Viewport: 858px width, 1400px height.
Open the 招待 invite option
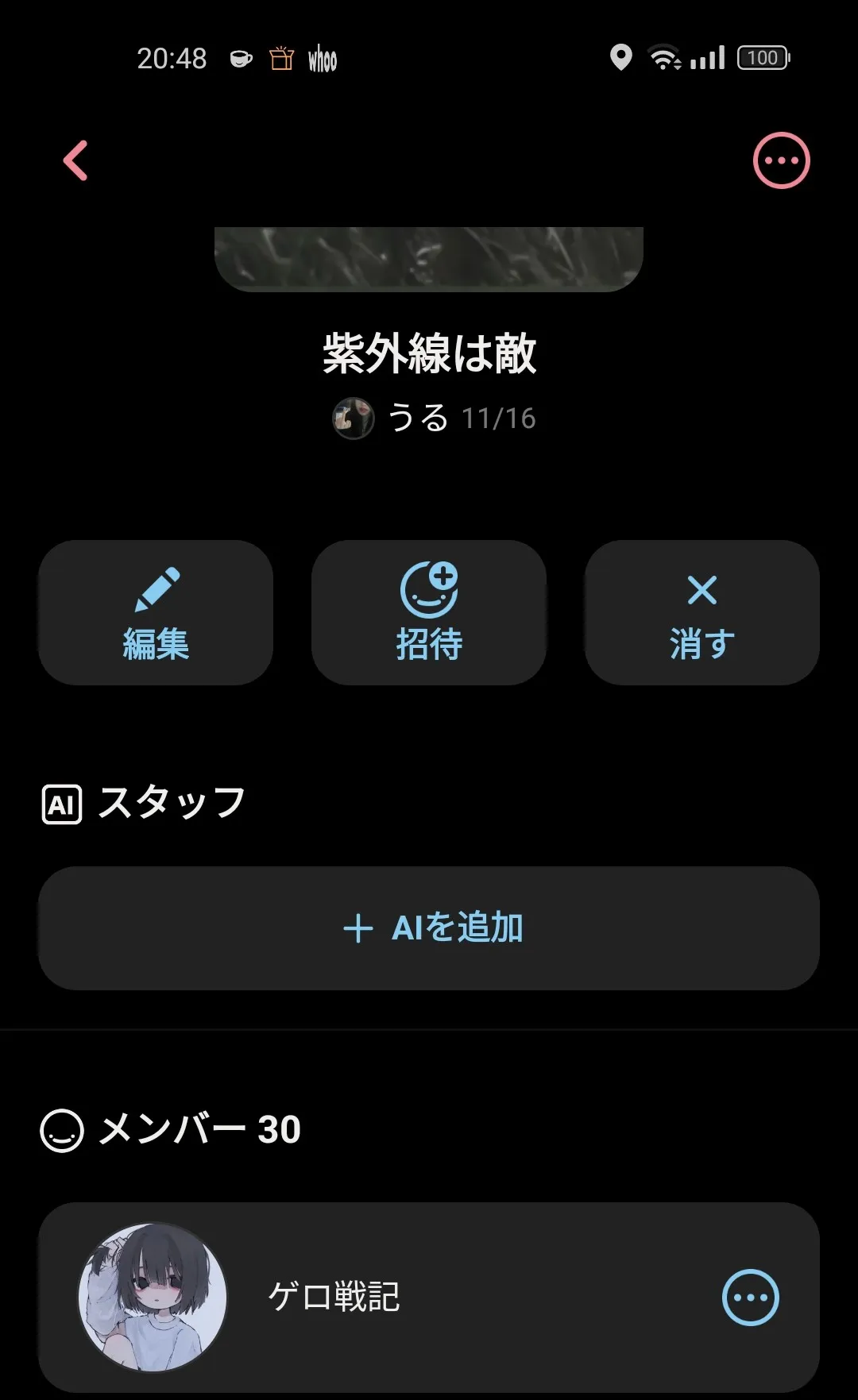click(x=429, y=612)
